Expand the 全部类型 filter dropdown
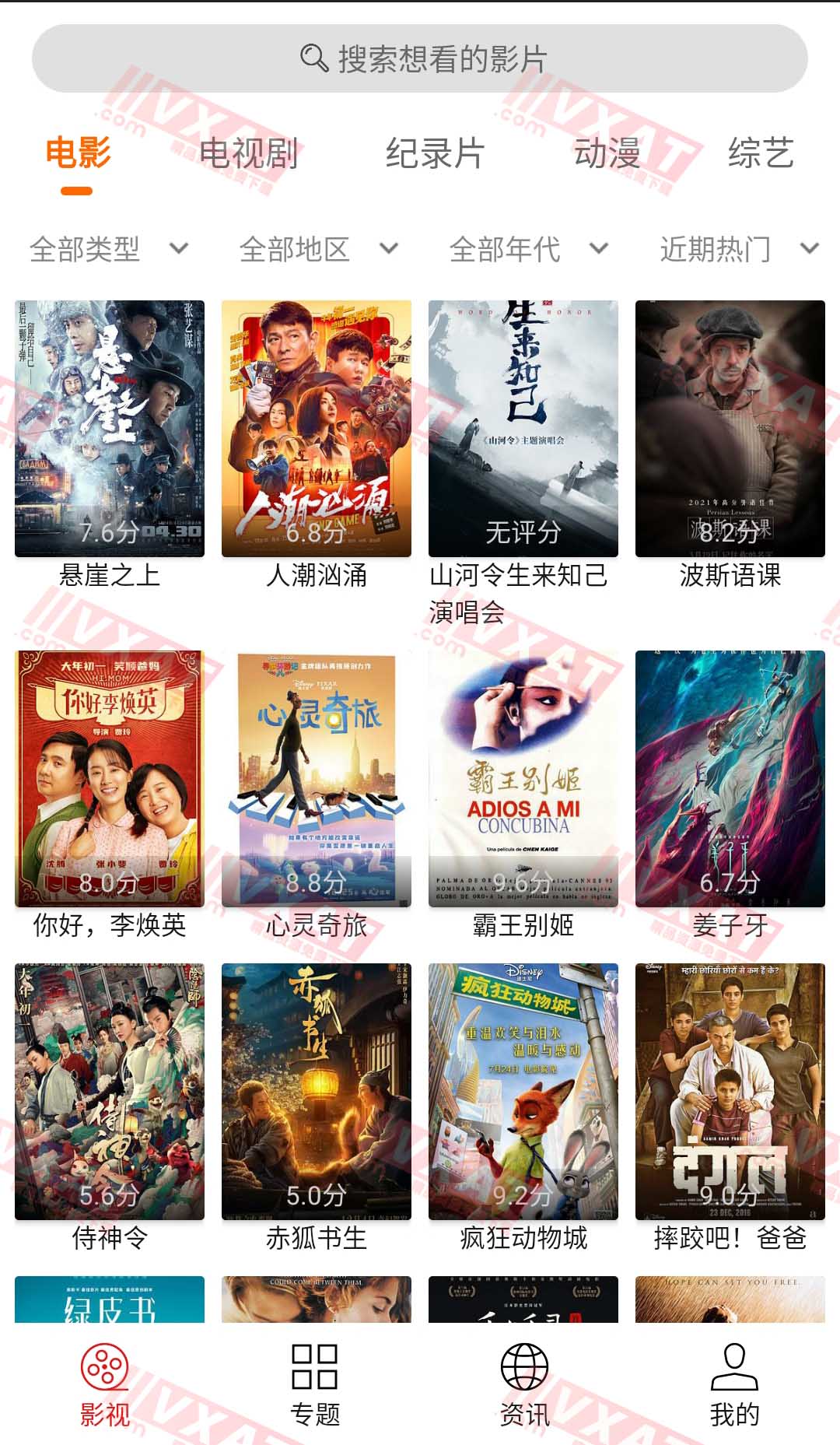Viewport: 840px width, 1445px height. (x=109, y=249)
